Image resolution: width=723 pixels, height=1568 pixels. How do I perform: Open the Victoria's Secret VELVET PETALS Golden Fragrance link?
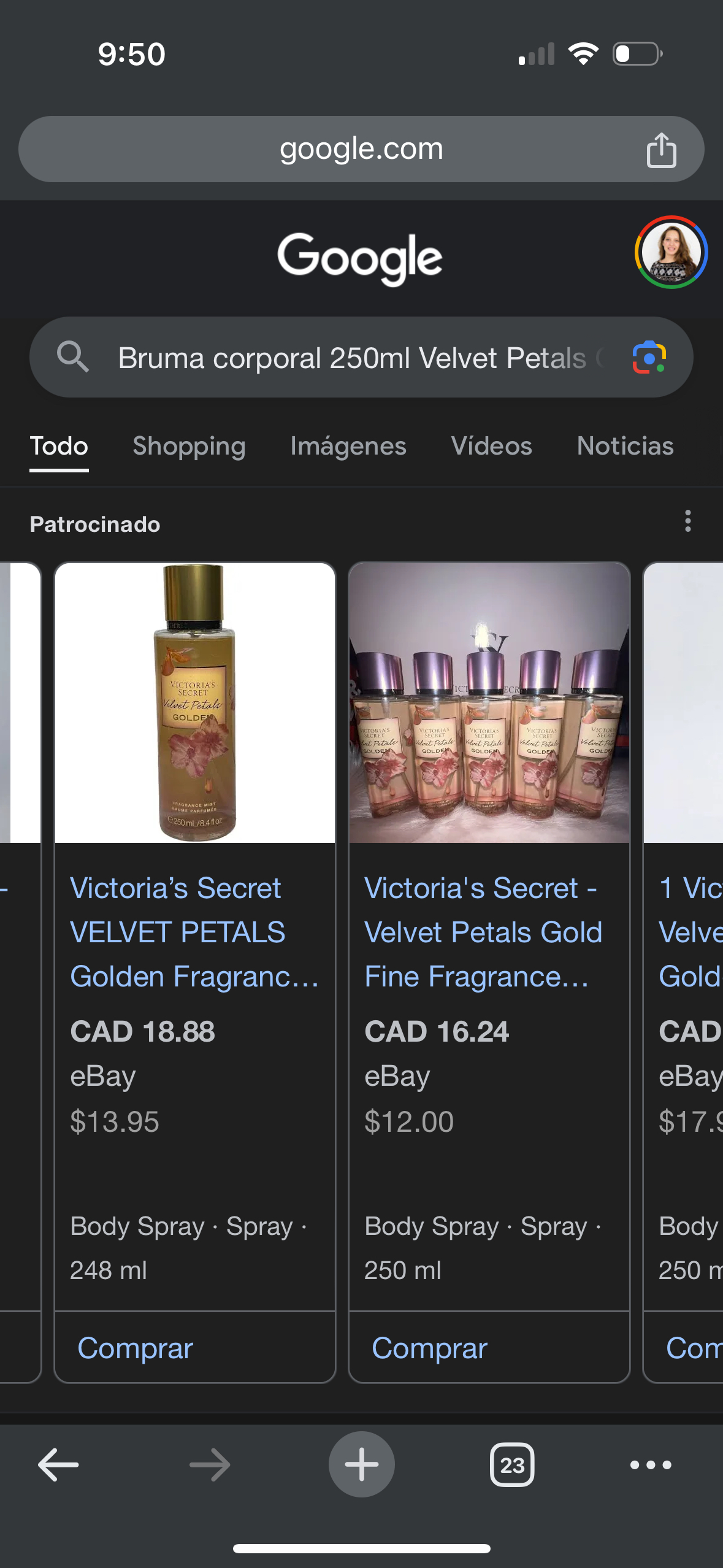click(x=194, y=932)
